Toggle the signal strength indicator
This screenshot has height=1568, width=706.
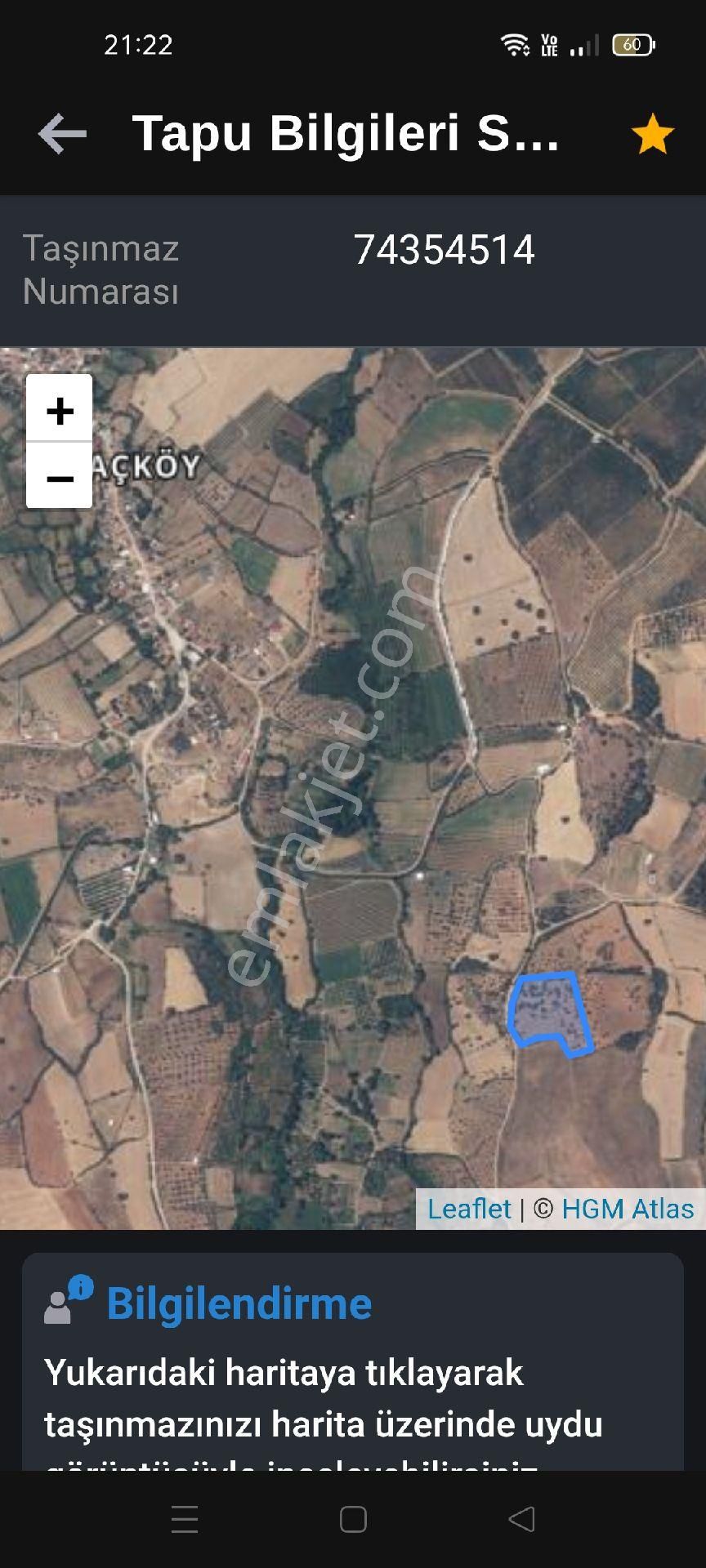point(585,47)
